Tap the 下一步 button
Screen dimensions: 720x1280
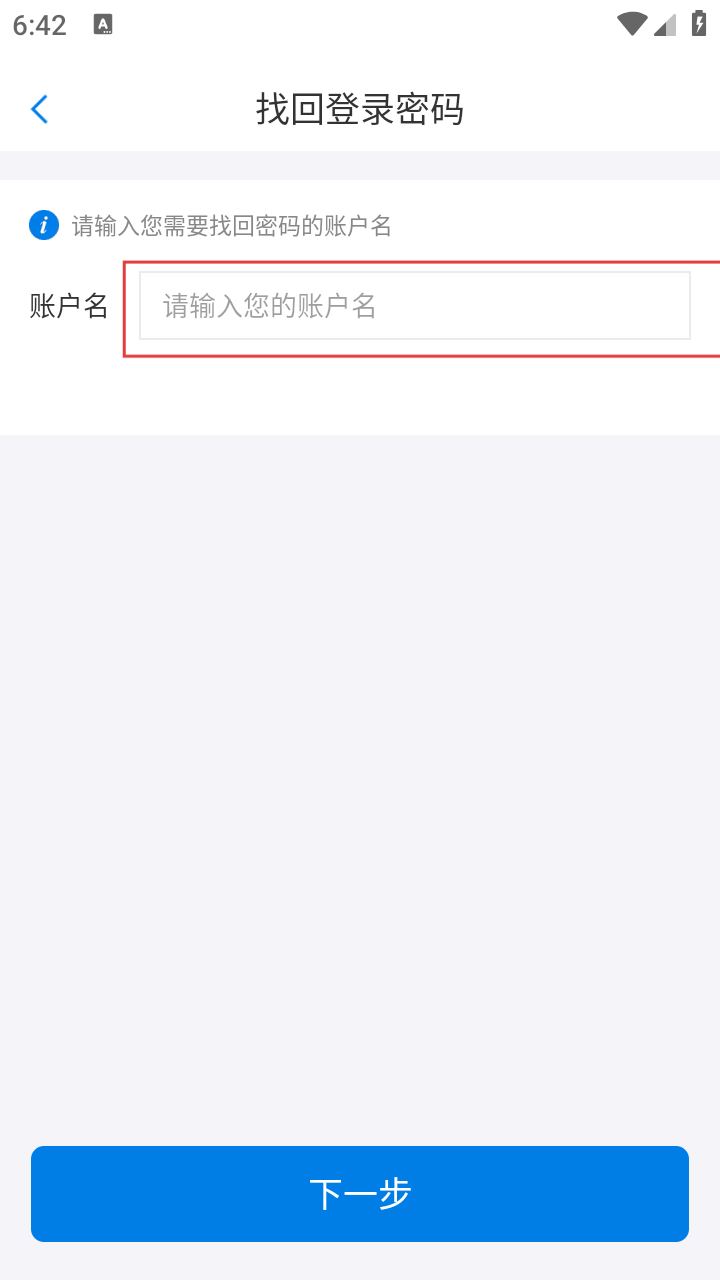click(360, 1194)
